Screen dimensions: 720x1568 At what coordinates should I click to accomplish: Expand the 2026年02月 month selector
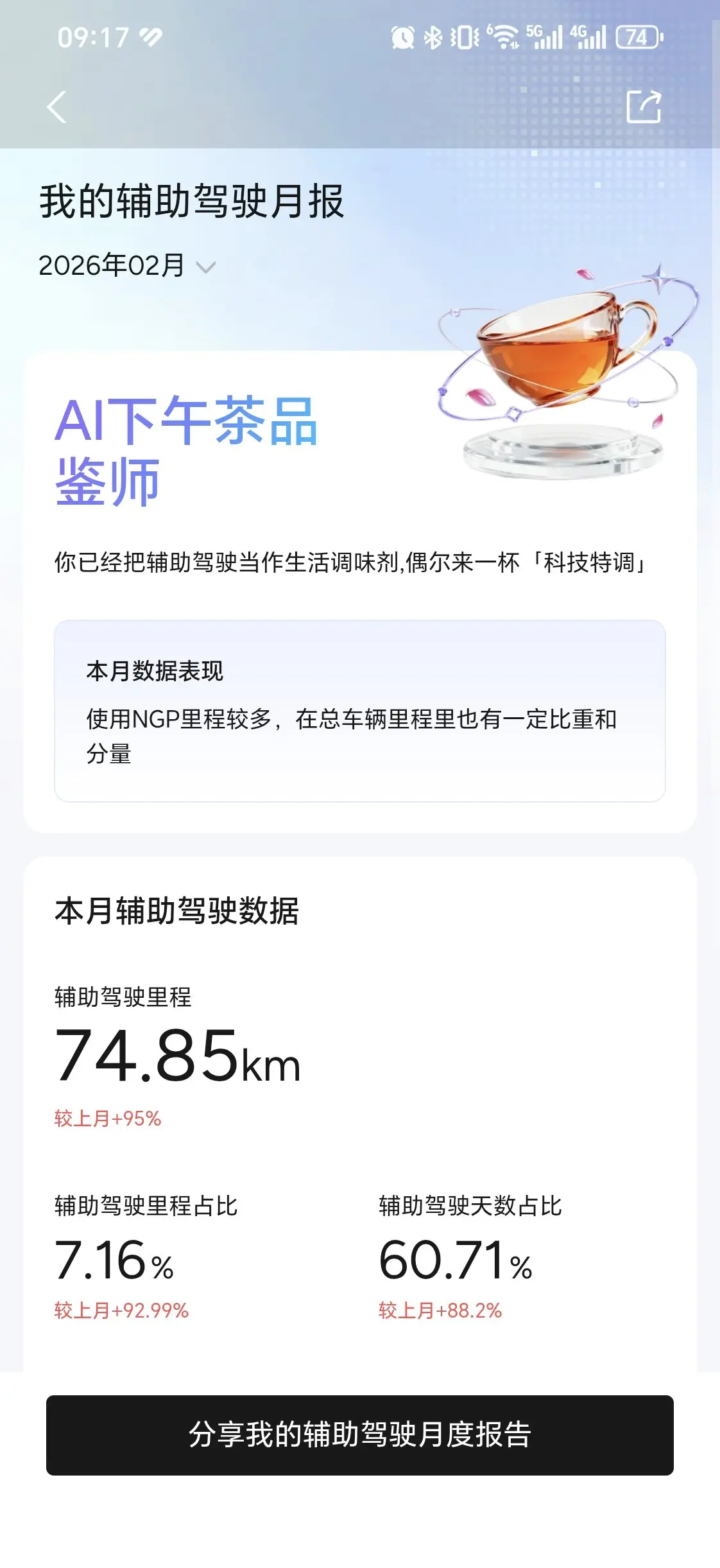pyautogui.click(x=127, y=266)
